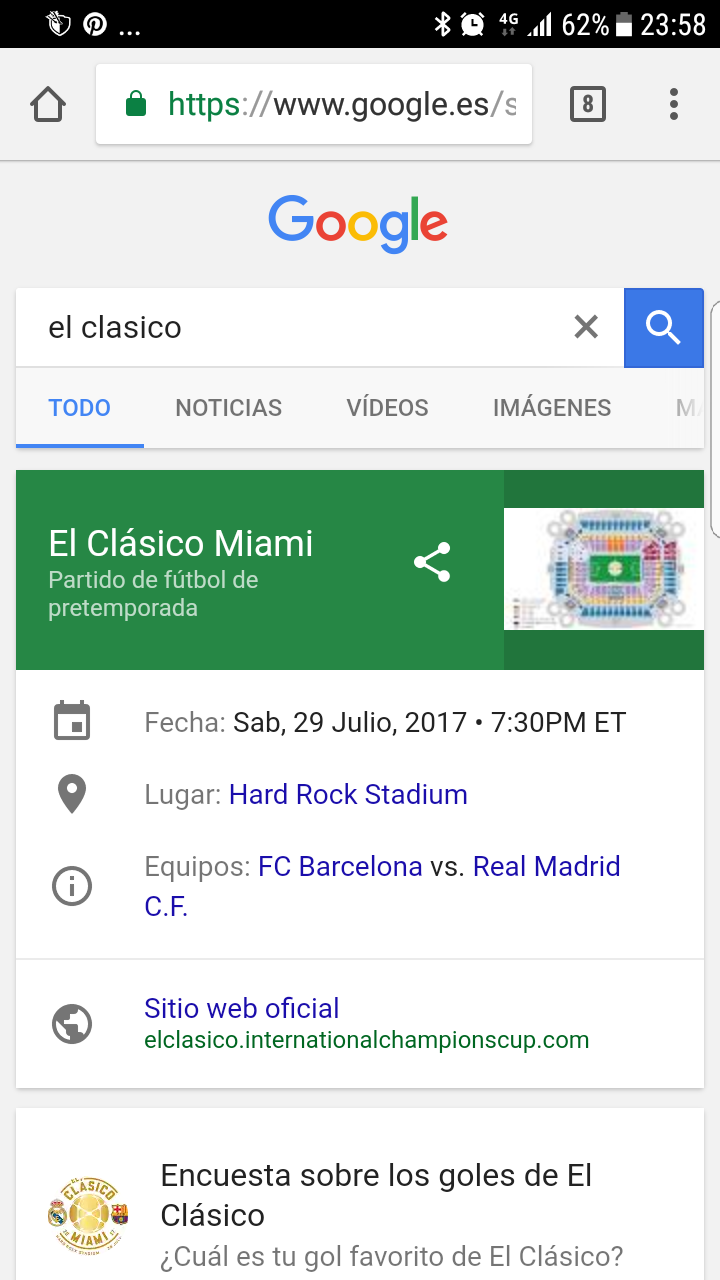Go to the browser home page
Image resolution: width=720 pixels, height=1280 pixels.
(48, 104)
